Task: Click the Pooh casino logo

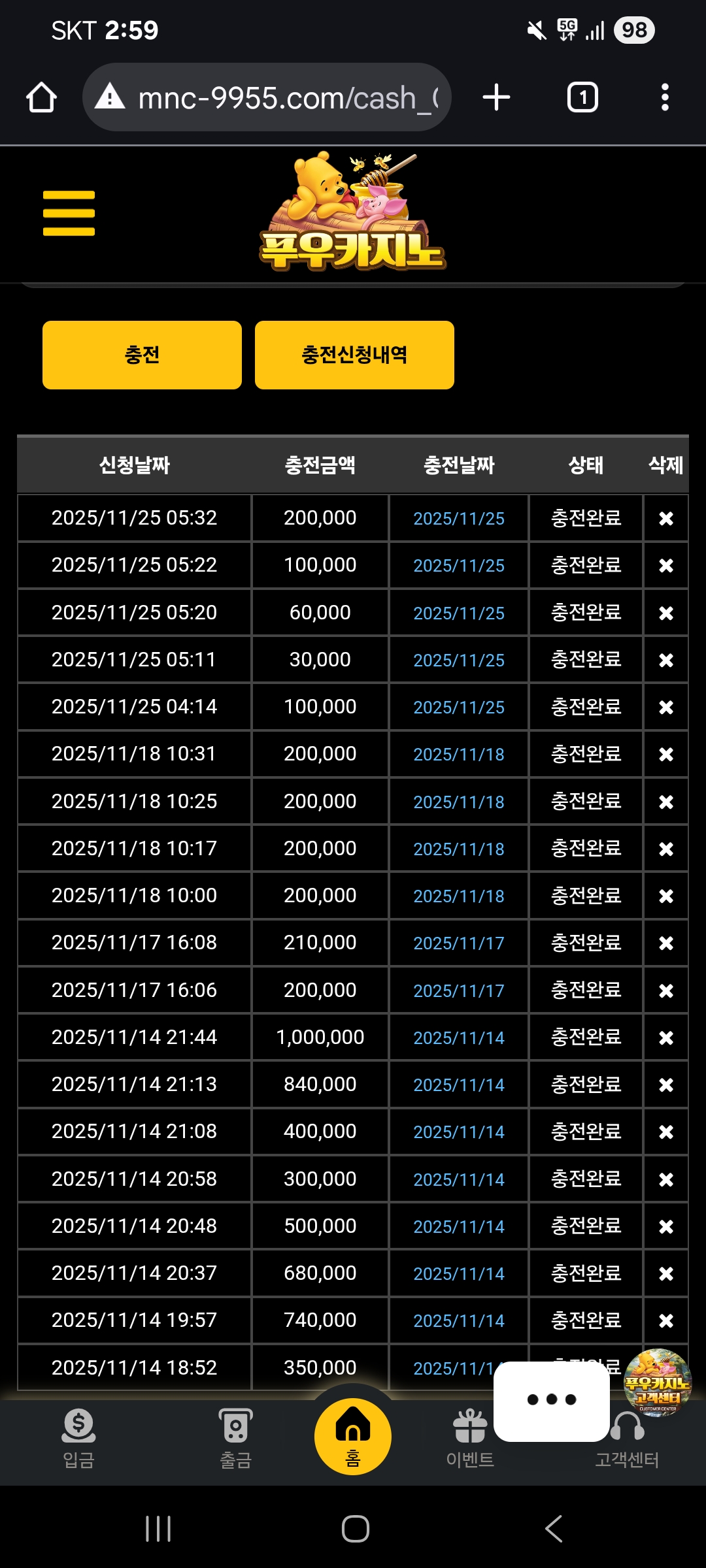Action: coord(353,209)
